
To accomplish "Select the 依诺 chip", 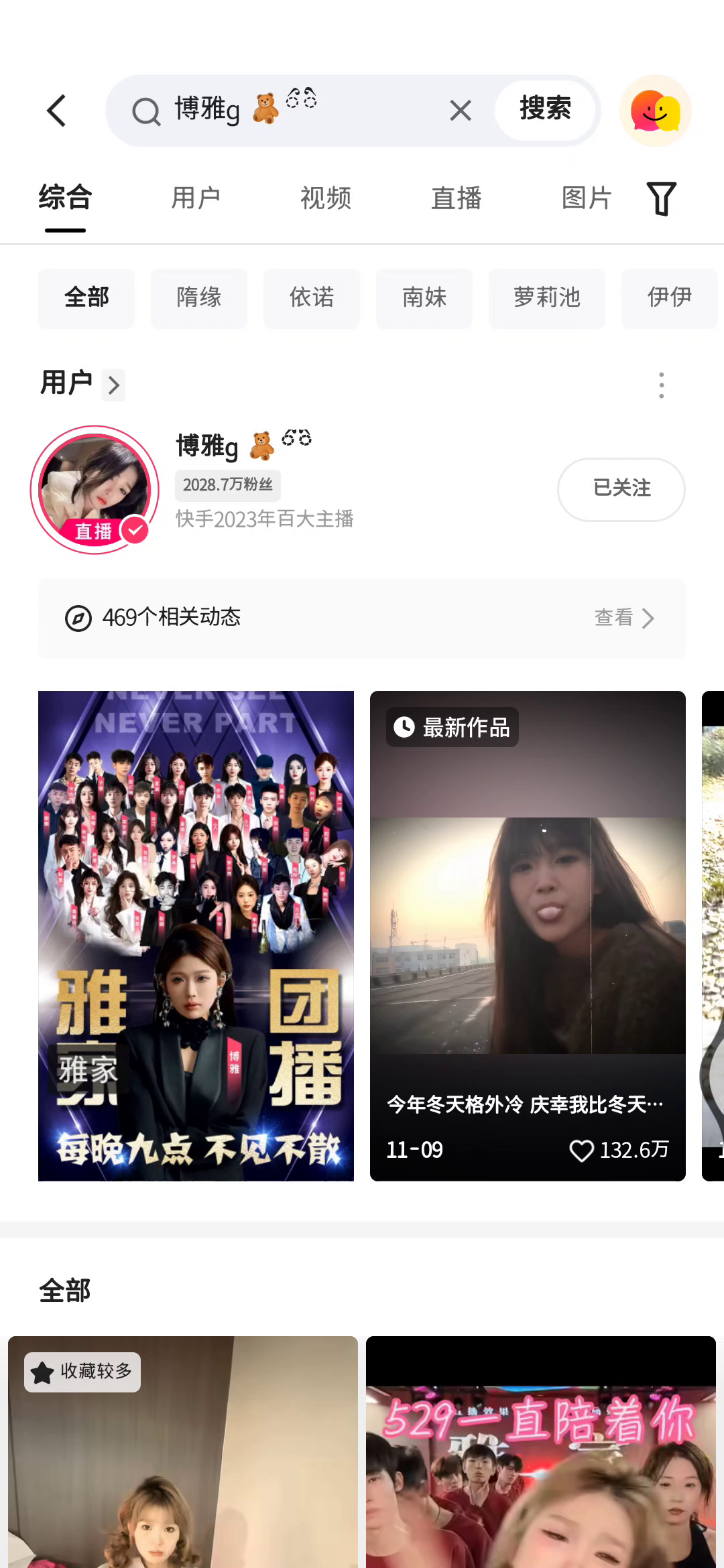I will (x=312, y=298).
